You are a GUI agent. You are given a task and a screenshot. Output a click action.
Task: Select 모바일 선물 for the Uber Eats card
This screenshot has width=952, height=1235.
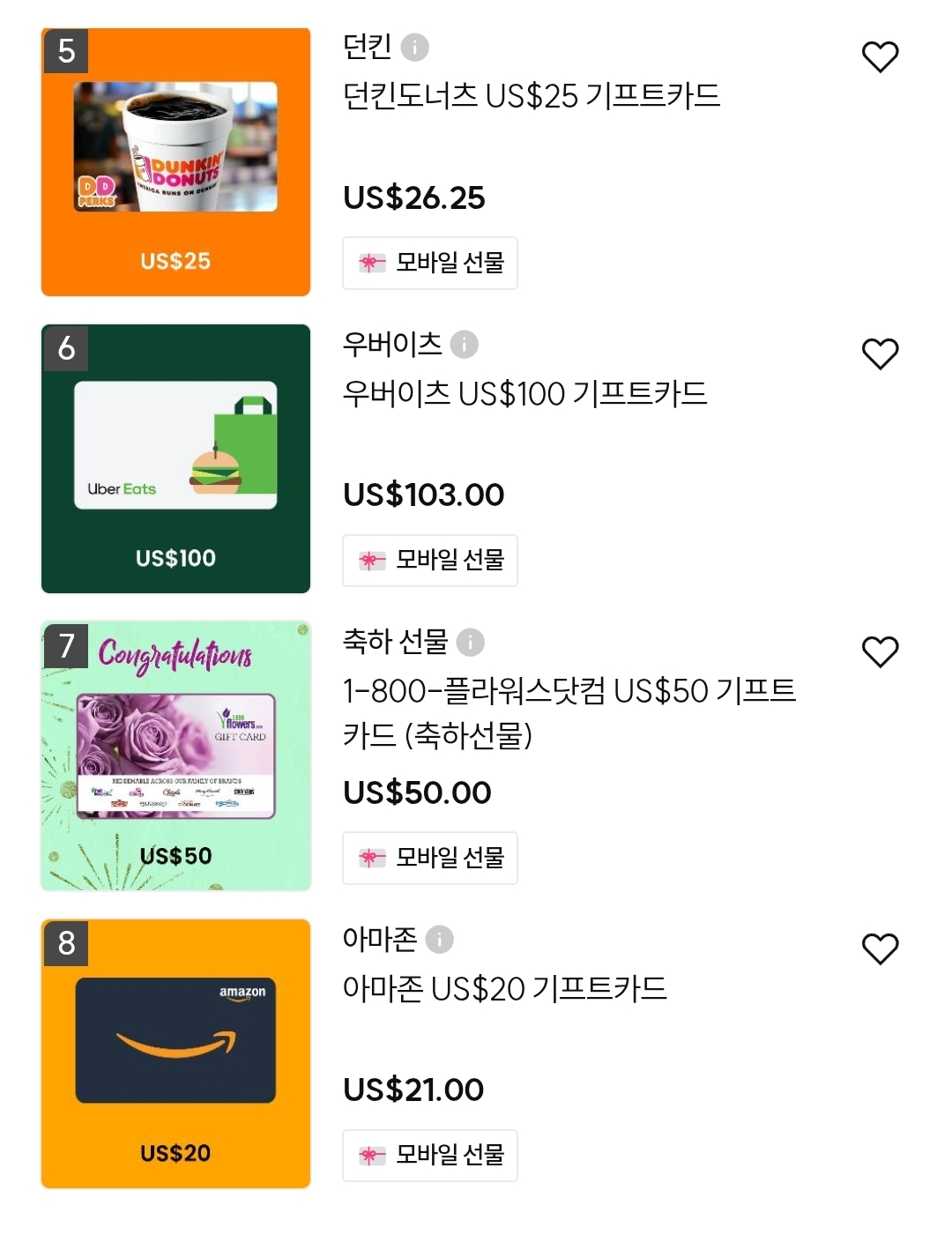(x=430, y=560)
